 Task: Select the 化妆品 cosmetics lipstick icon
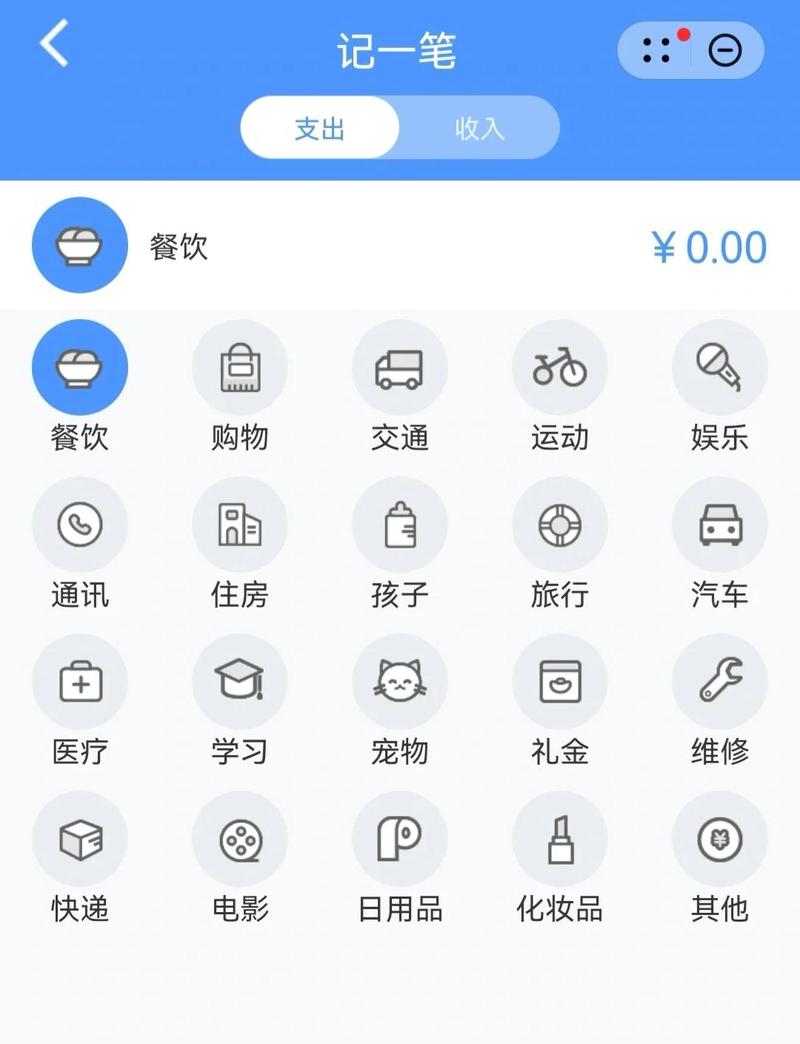coord(560,838)
